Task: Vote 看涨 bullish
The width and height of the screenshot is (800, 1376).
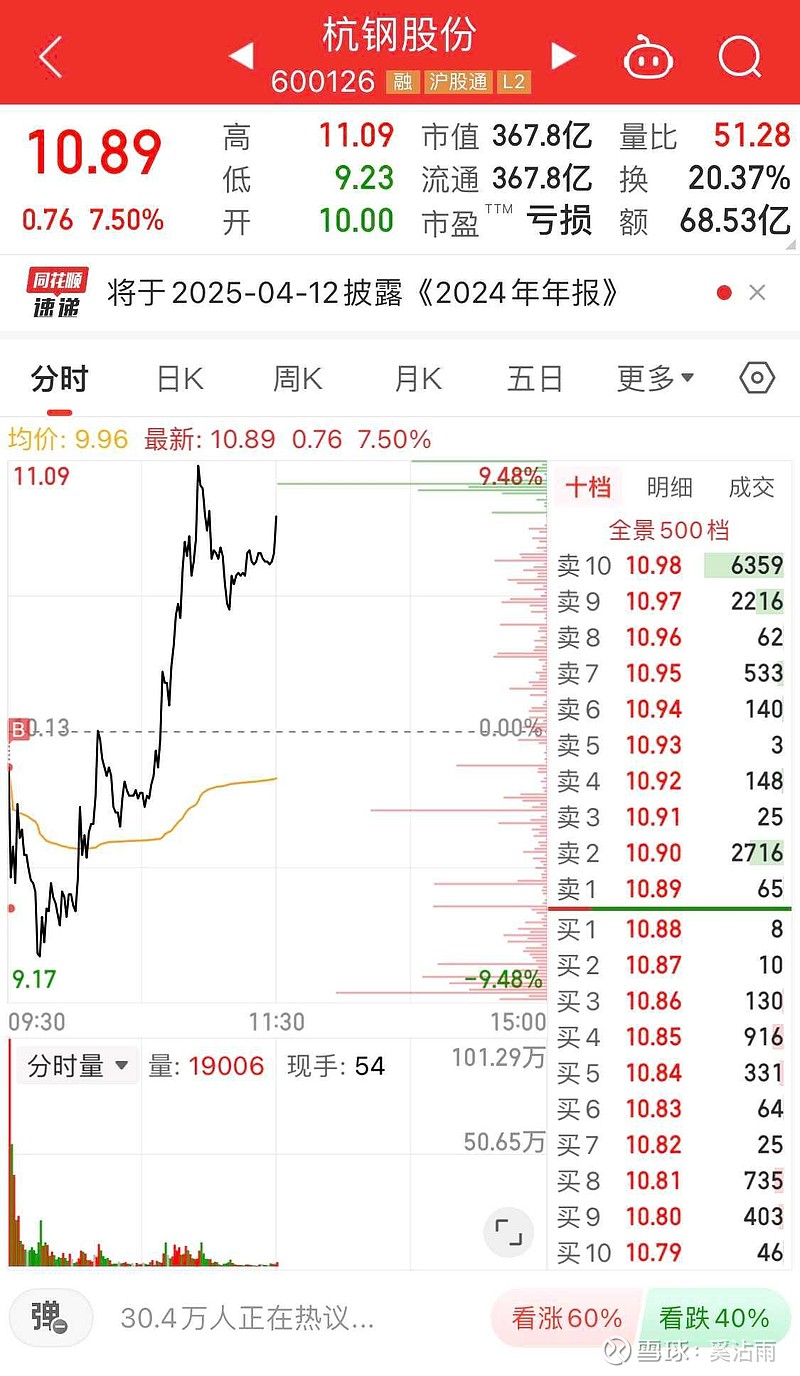Action: pos(565,1318)
